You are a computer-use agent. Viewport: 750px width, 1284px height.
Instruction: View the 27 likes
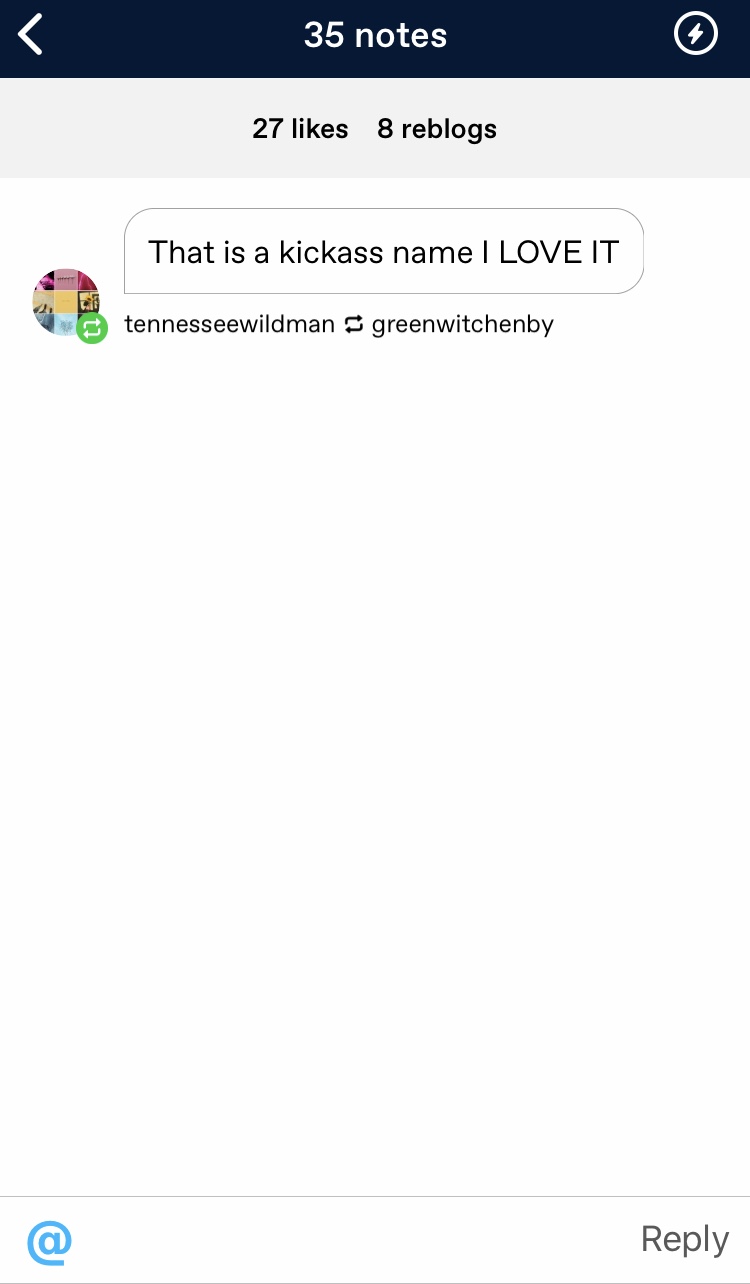click(300, 129)
